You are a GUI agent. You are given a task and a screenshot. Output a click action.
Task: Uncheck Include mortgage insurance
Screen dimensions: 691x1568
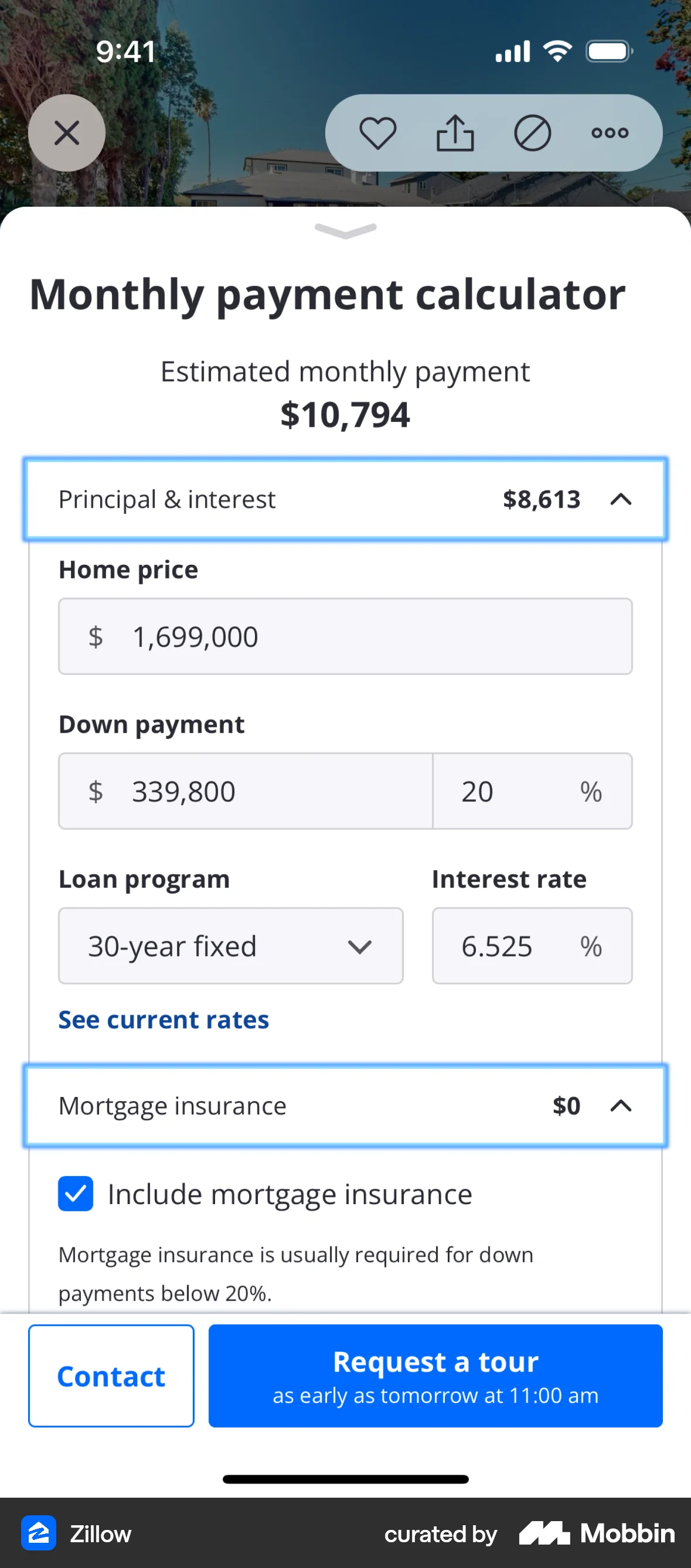pyautogui.click(x=76, y=1194)
